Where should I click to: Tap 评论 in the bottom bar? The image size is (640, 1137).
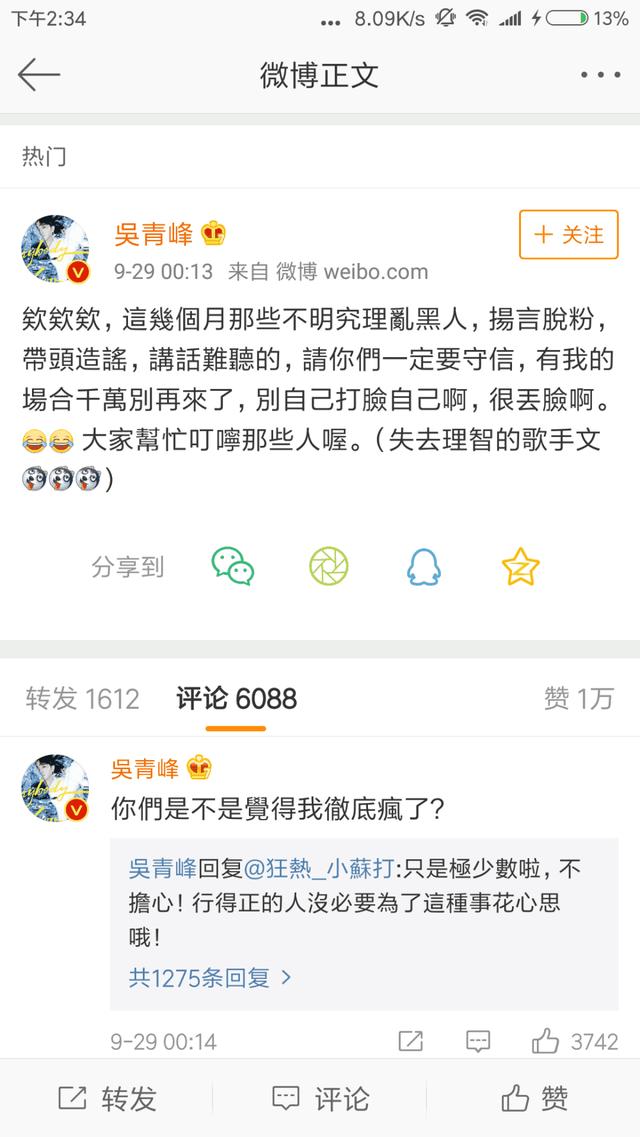point(320,1098)
